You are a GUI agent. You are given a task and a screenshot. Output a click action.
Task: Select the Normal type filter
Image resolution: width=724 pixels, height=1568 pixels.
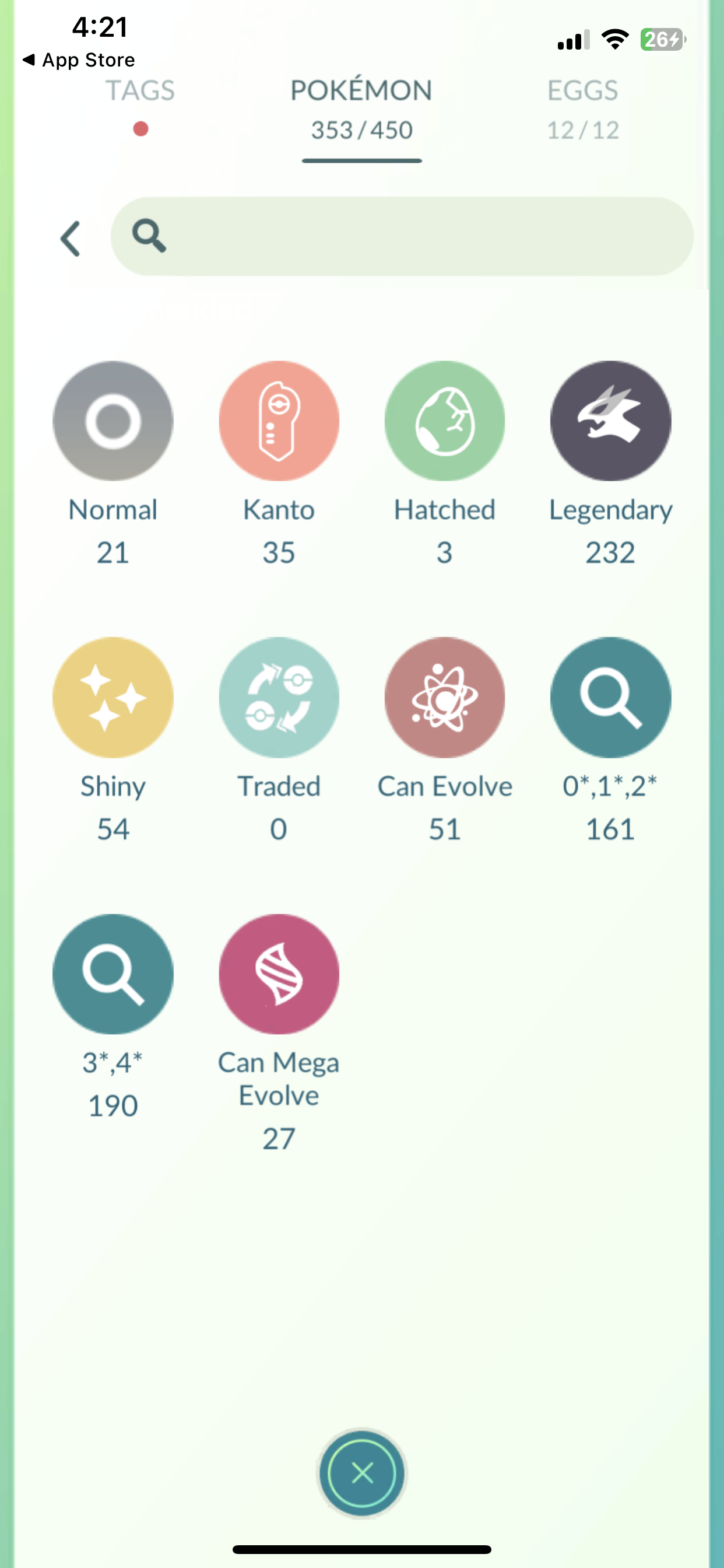point(113,421)
